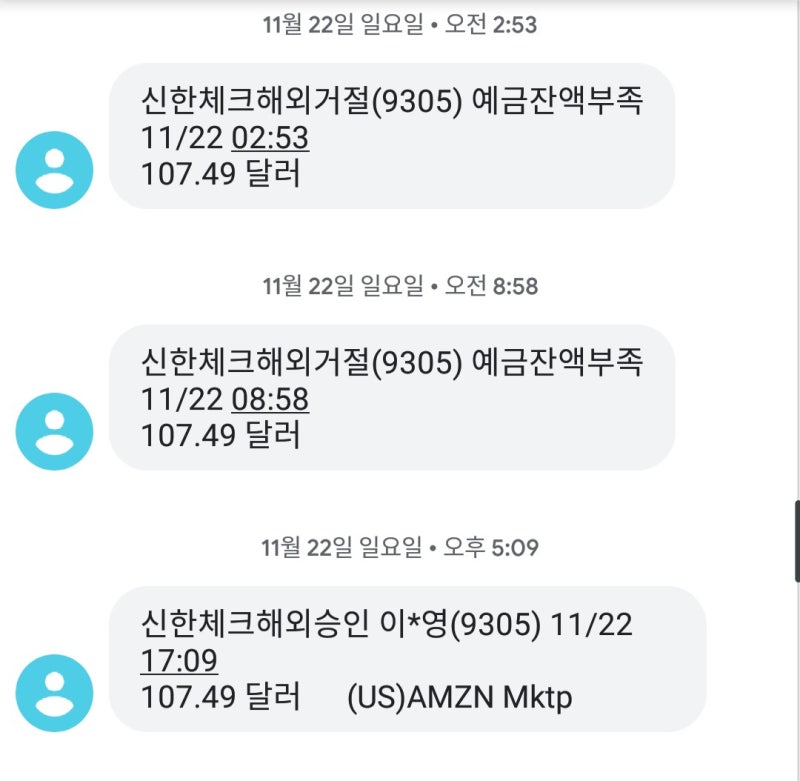Open the underlined 08:58 time link

[x=270, y=400]
